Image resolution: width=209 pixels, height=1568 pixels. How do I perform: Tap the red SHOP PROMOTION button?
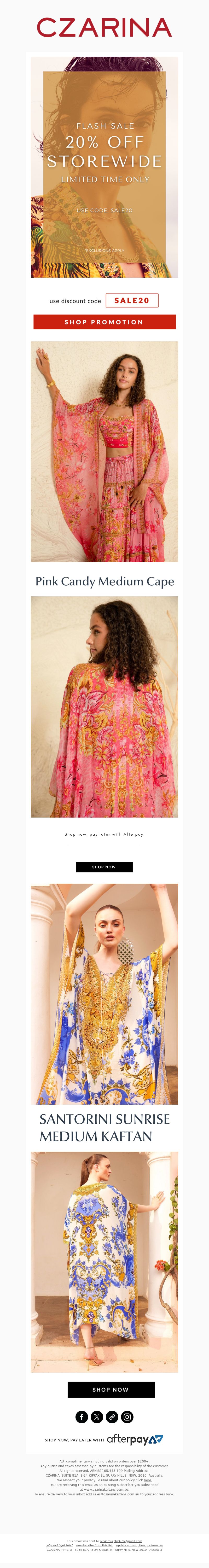pyautogui.click(x=104, y=322)
